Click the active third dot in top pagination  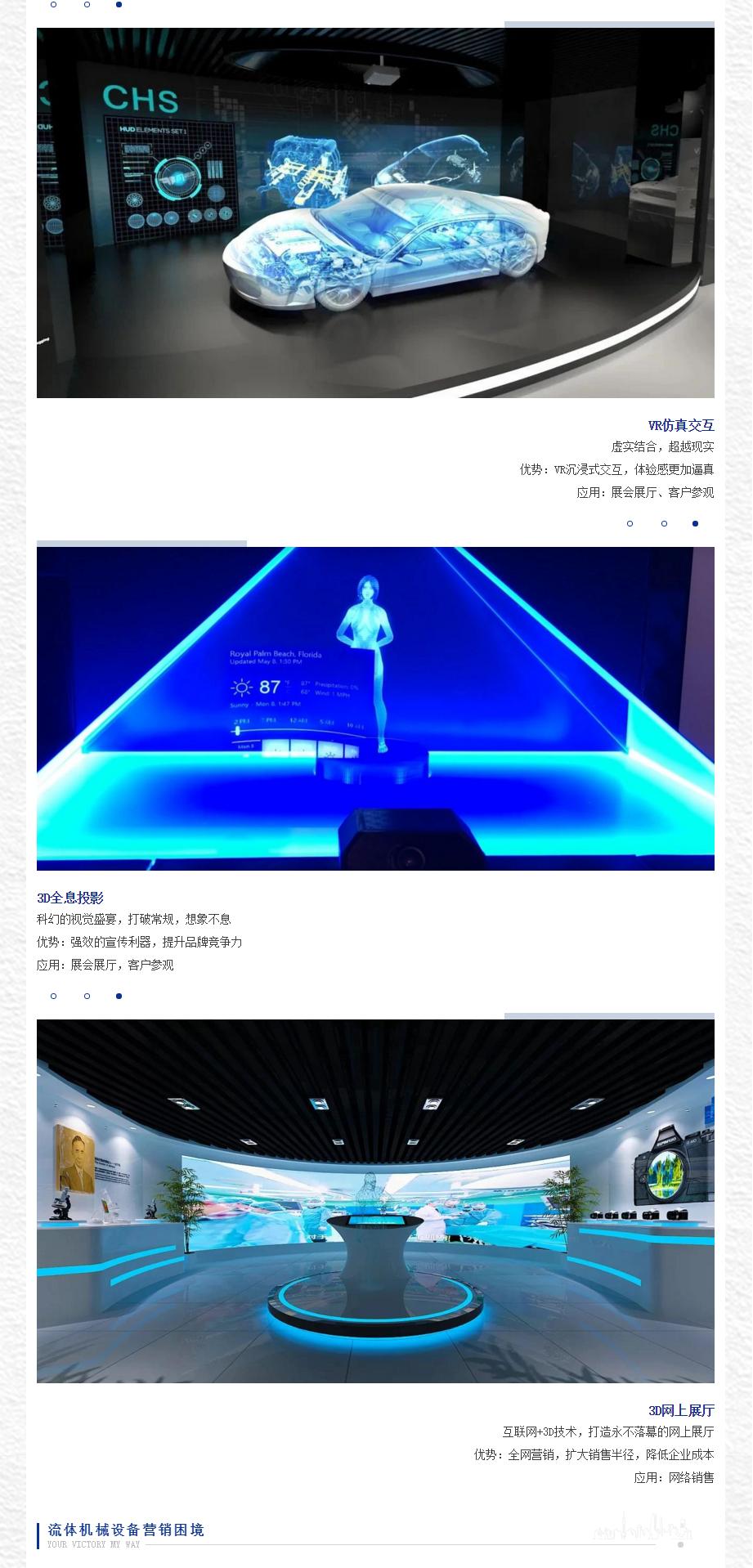(x=119, y=5)
